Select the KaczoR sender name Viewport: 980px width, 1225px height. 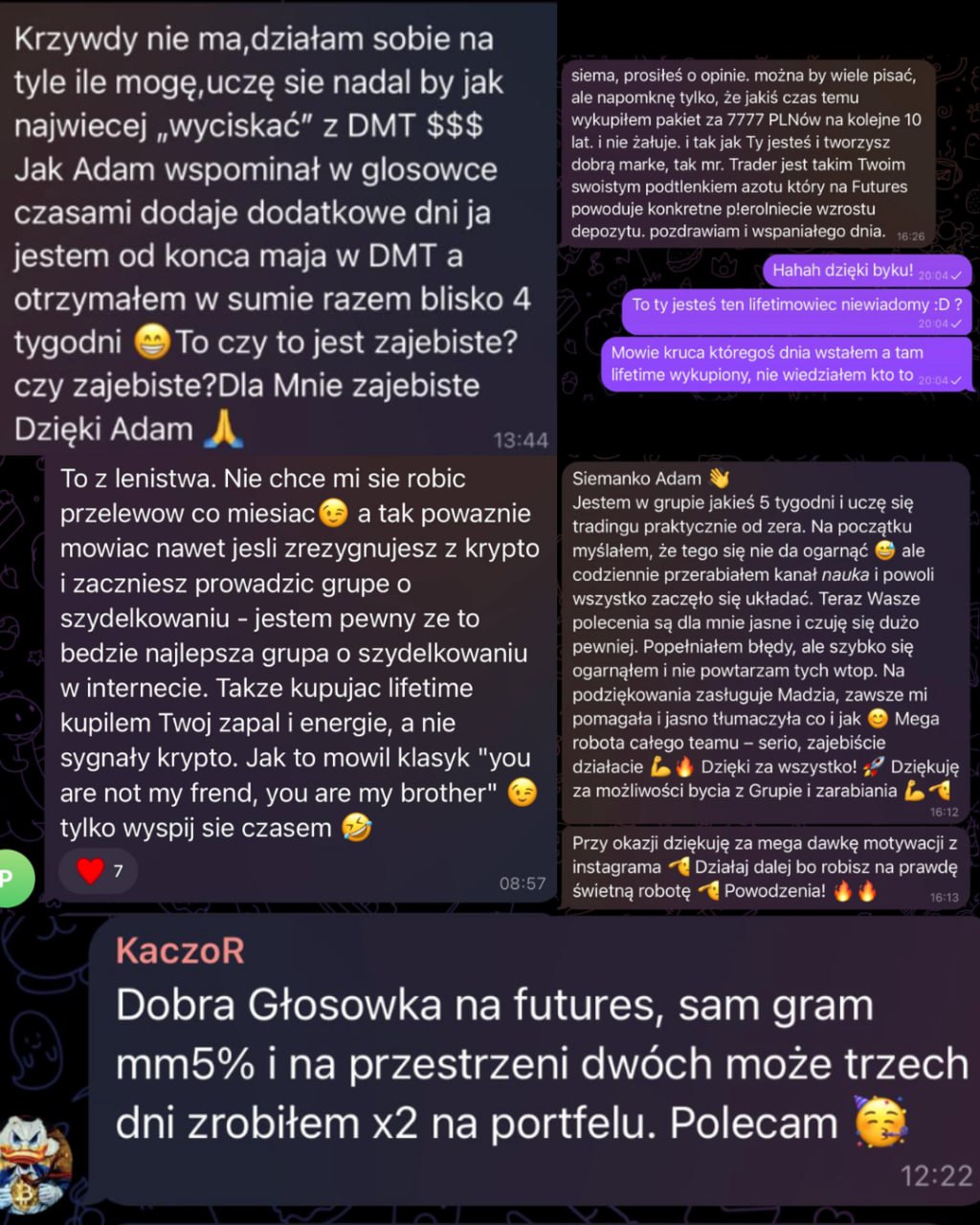click(180, 950)
